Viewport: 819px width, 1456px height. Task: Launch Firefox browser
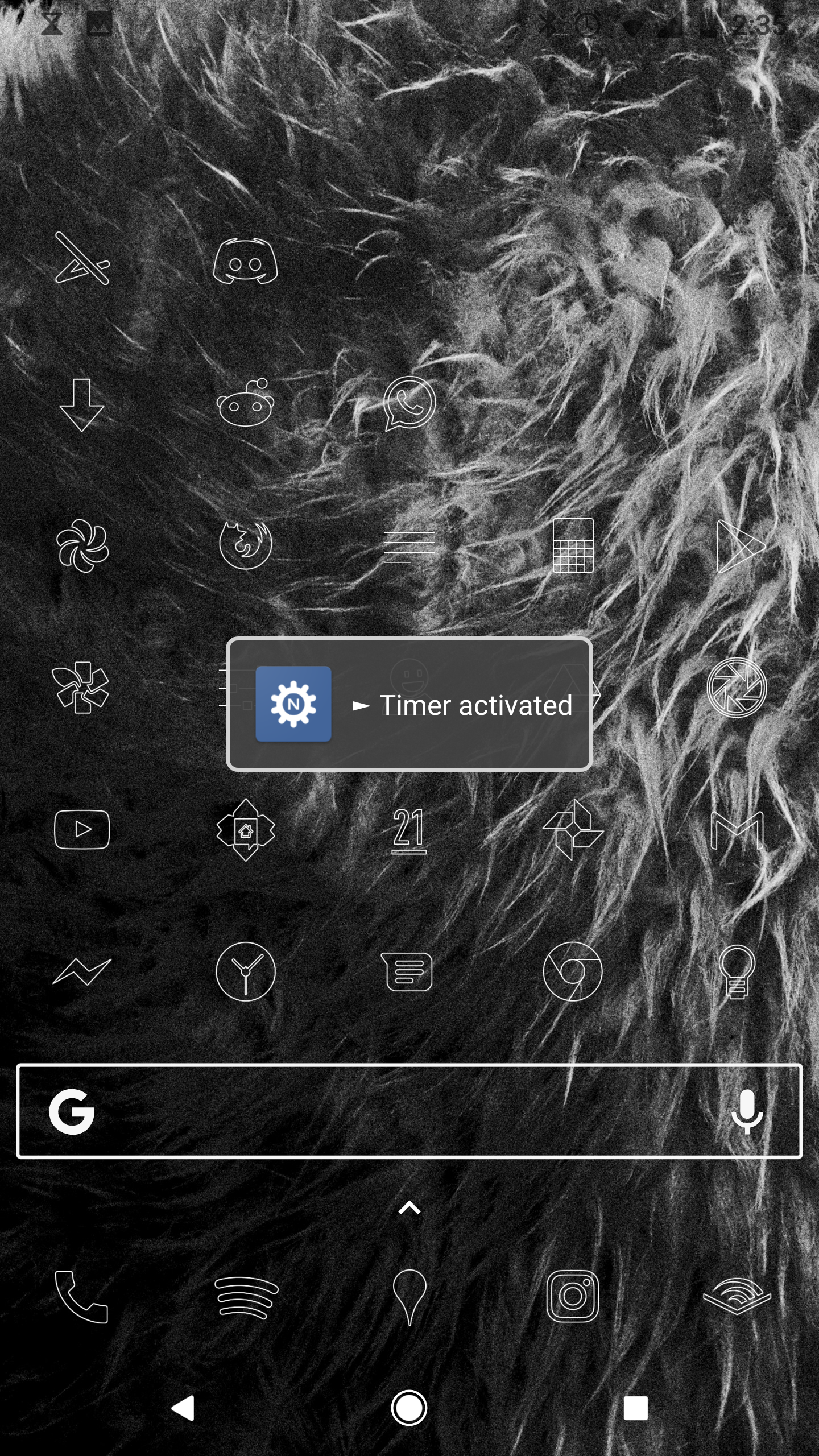(245, 545)
